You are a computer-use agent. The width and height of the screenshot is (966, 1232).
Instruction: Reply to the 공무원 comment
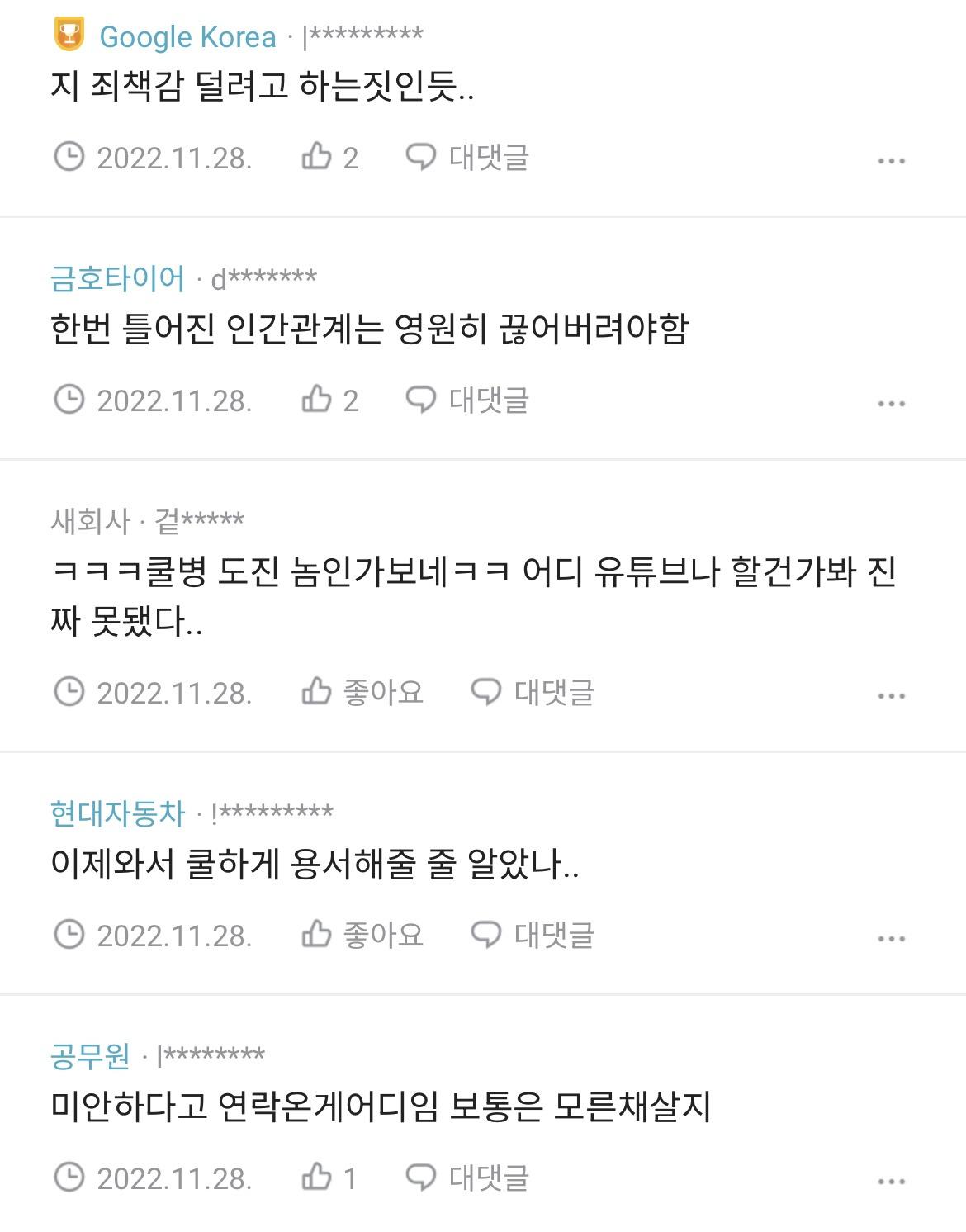[x=467, y=1178]
